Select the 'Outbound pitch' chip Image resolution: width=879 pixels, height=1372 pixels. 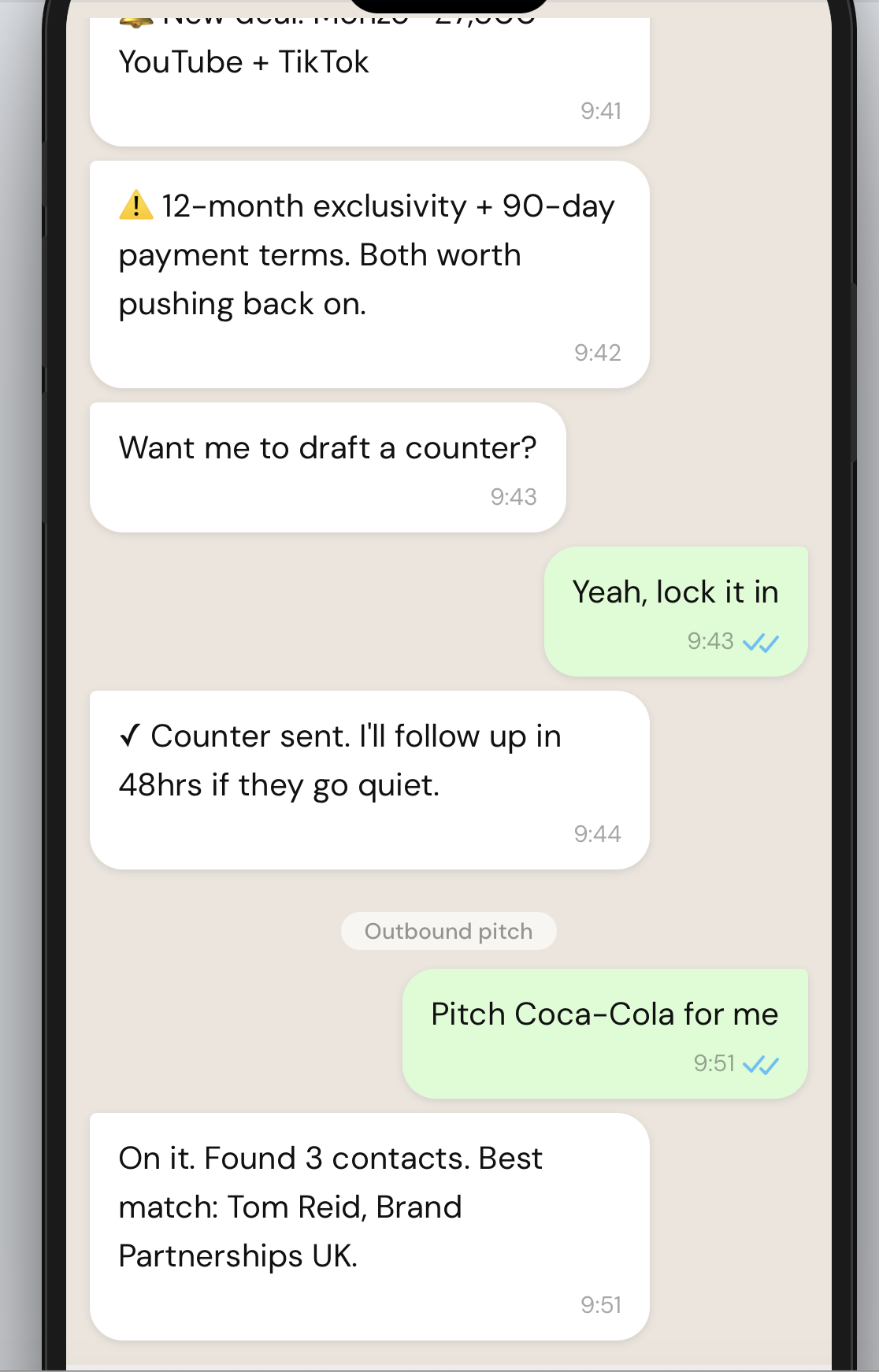448,931
